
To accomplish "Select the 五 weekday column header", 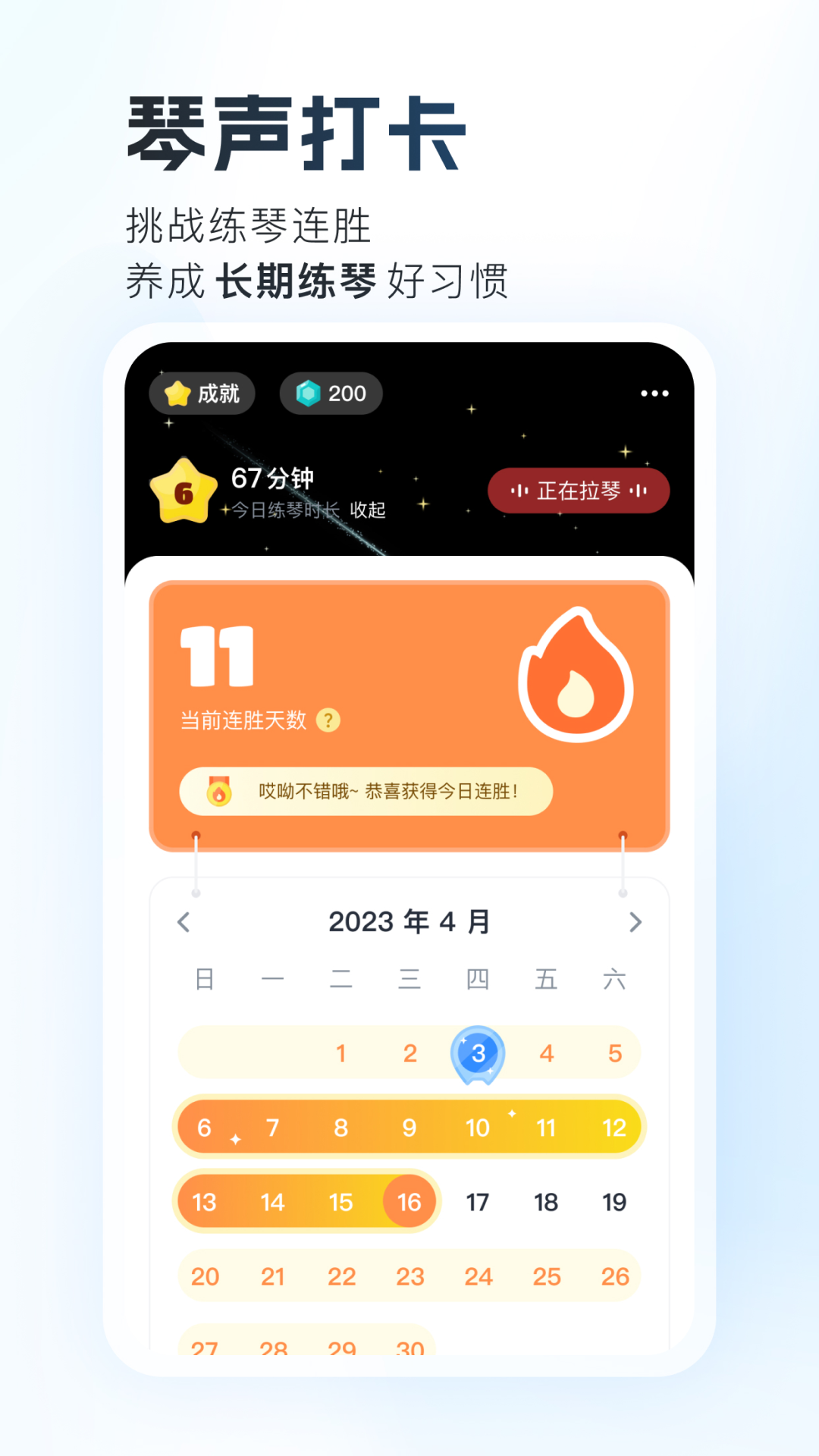I will (547, 978).
